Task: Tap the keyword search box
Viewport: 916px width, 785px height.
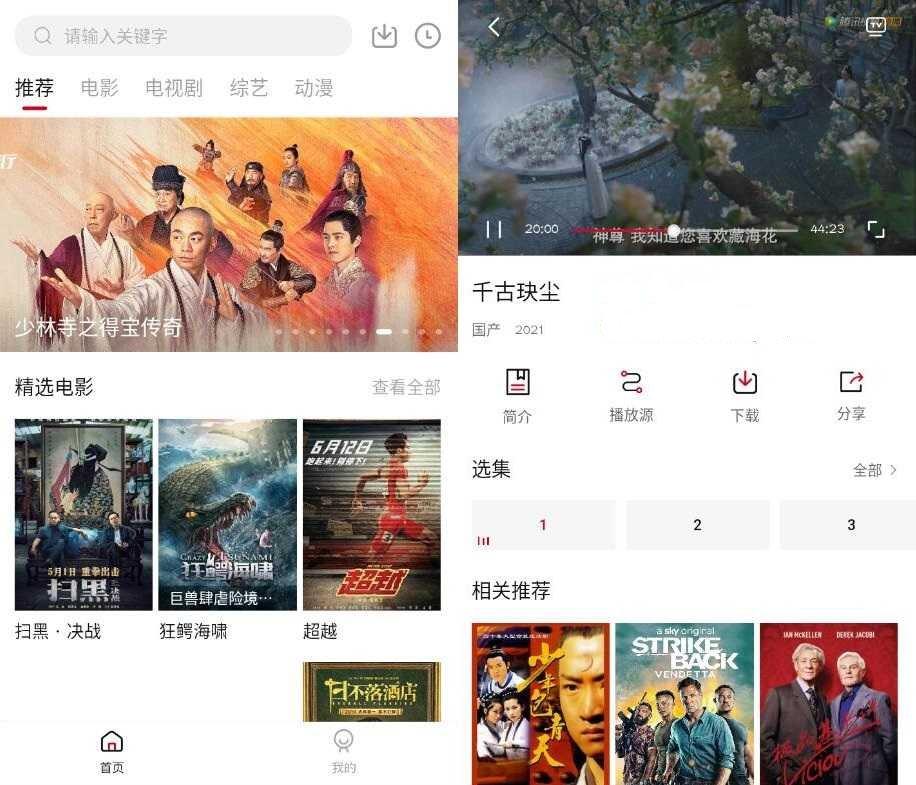Action: pos(184,36)
